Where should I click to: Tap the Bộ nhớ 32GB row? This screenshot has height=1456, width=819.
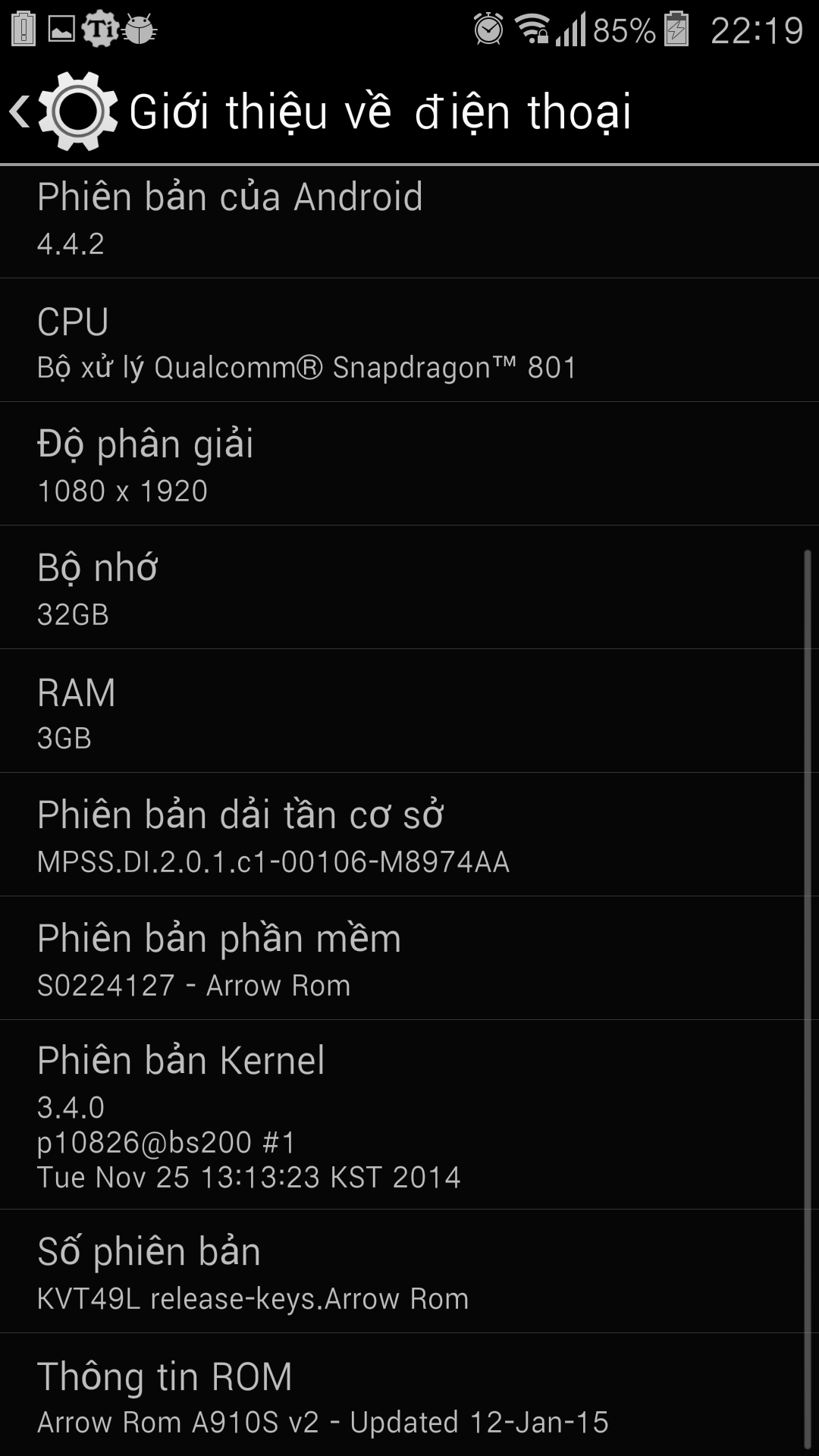click(x=409, y=588)
